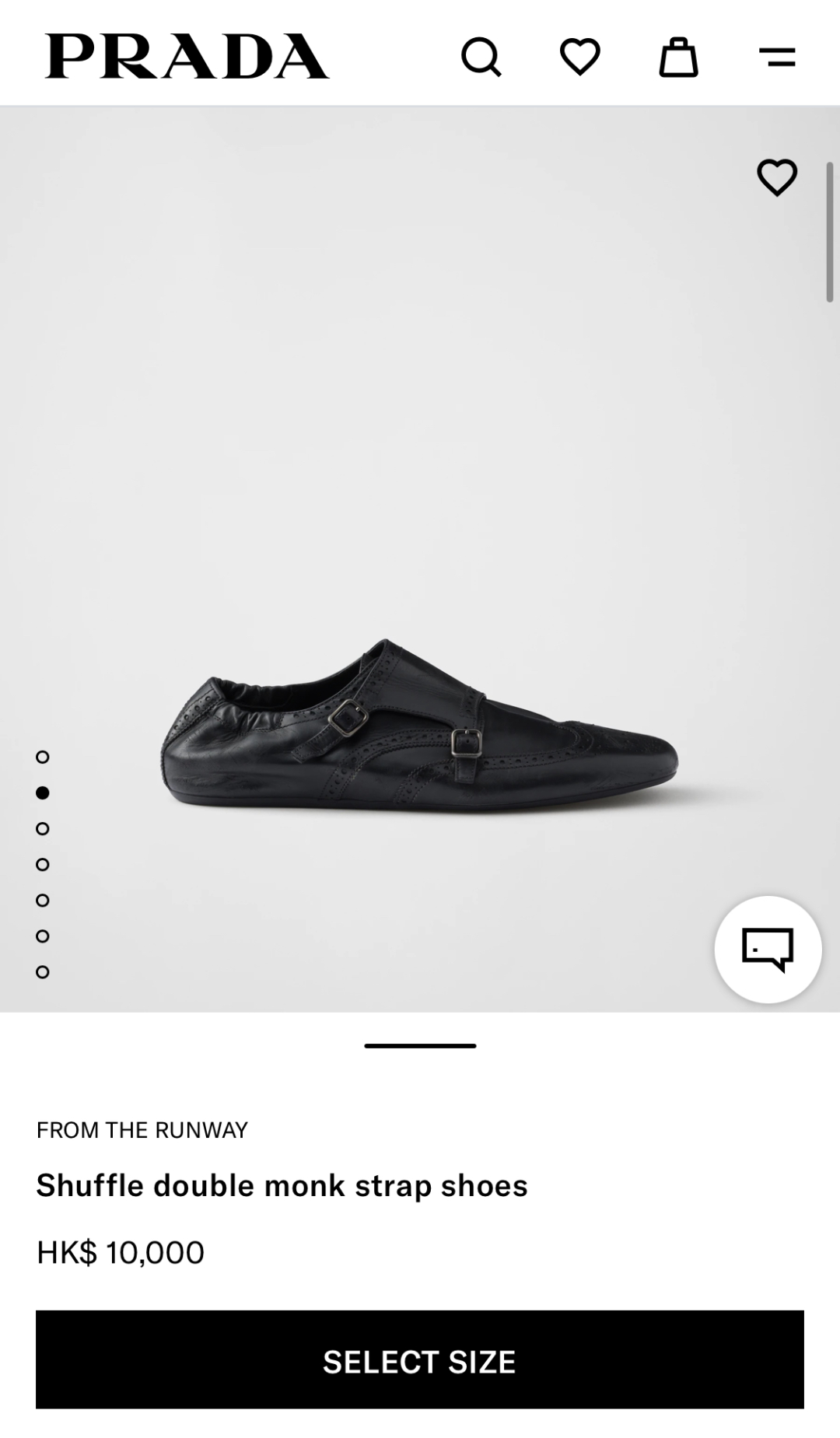840x1438 pixels.
Task: Jump to the last product image dot
Action: click(43, 971)
